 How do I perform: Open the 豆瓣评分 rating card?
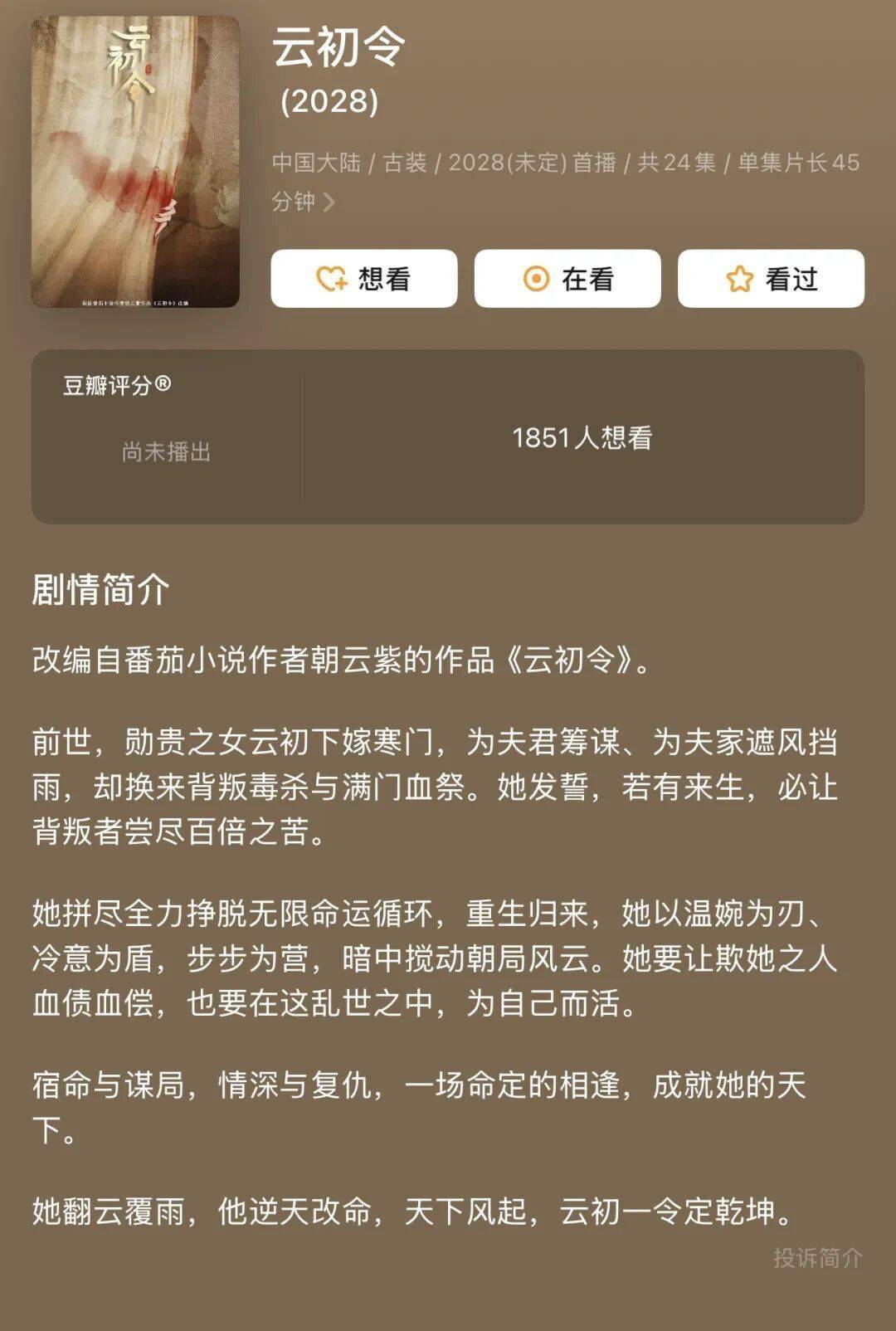[166, 436]
